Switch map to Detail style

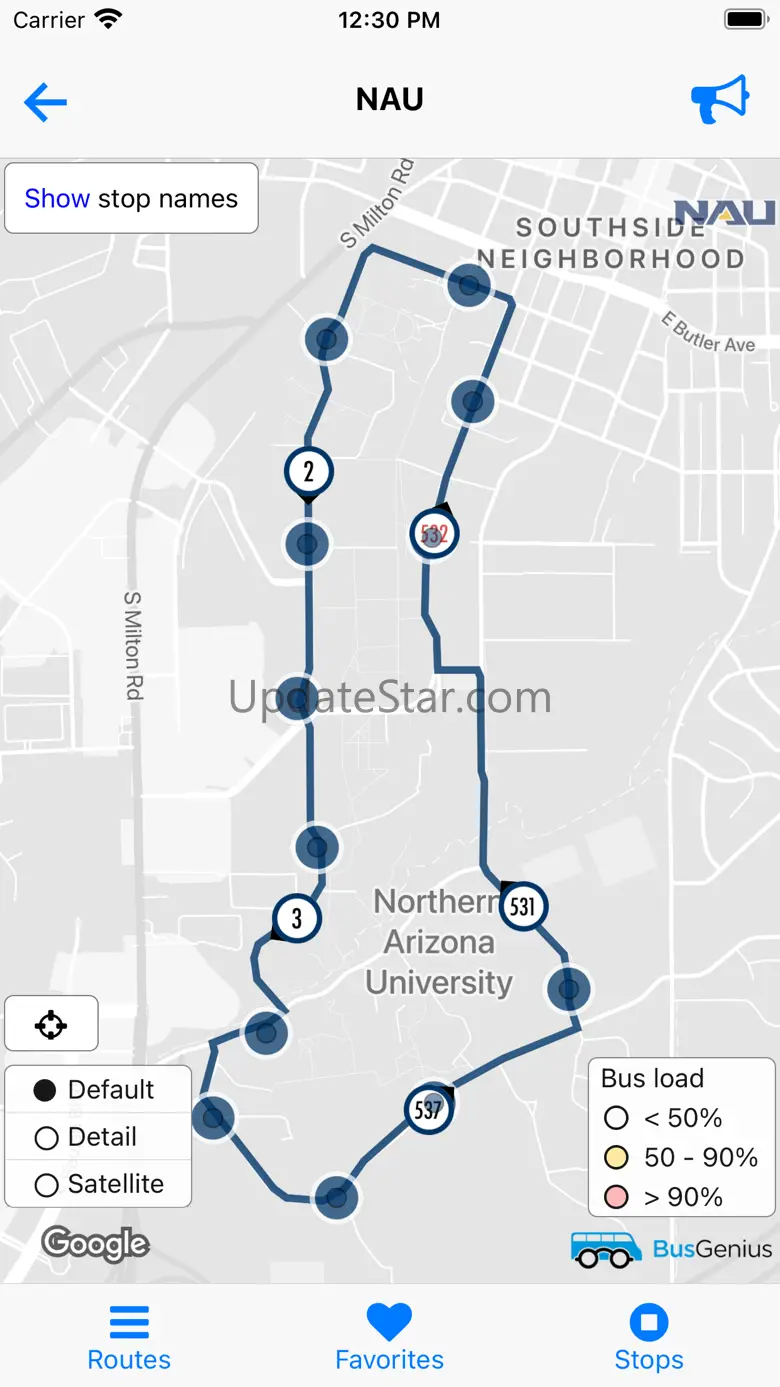(87, 1137)
